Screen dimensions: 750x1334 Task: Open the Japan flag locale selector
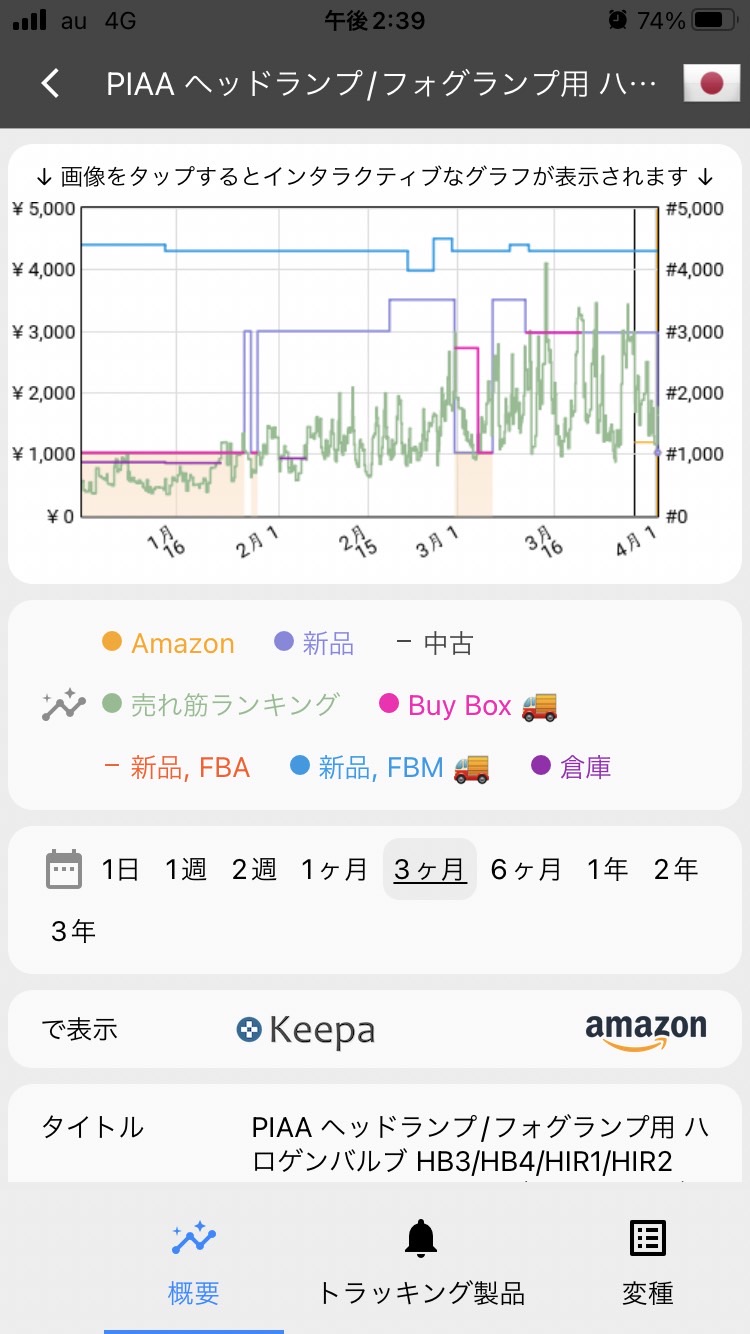click(x=711, y=83)
